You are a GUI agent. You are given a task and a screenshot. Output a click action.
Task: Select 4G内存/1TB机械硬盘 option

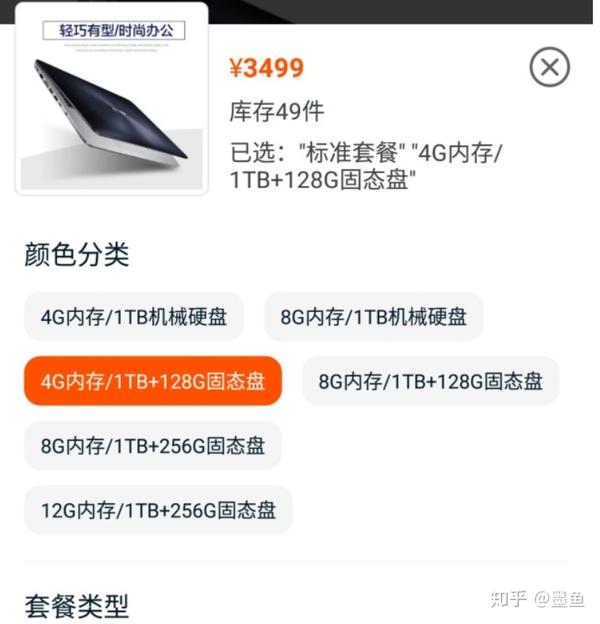[134, 317]
